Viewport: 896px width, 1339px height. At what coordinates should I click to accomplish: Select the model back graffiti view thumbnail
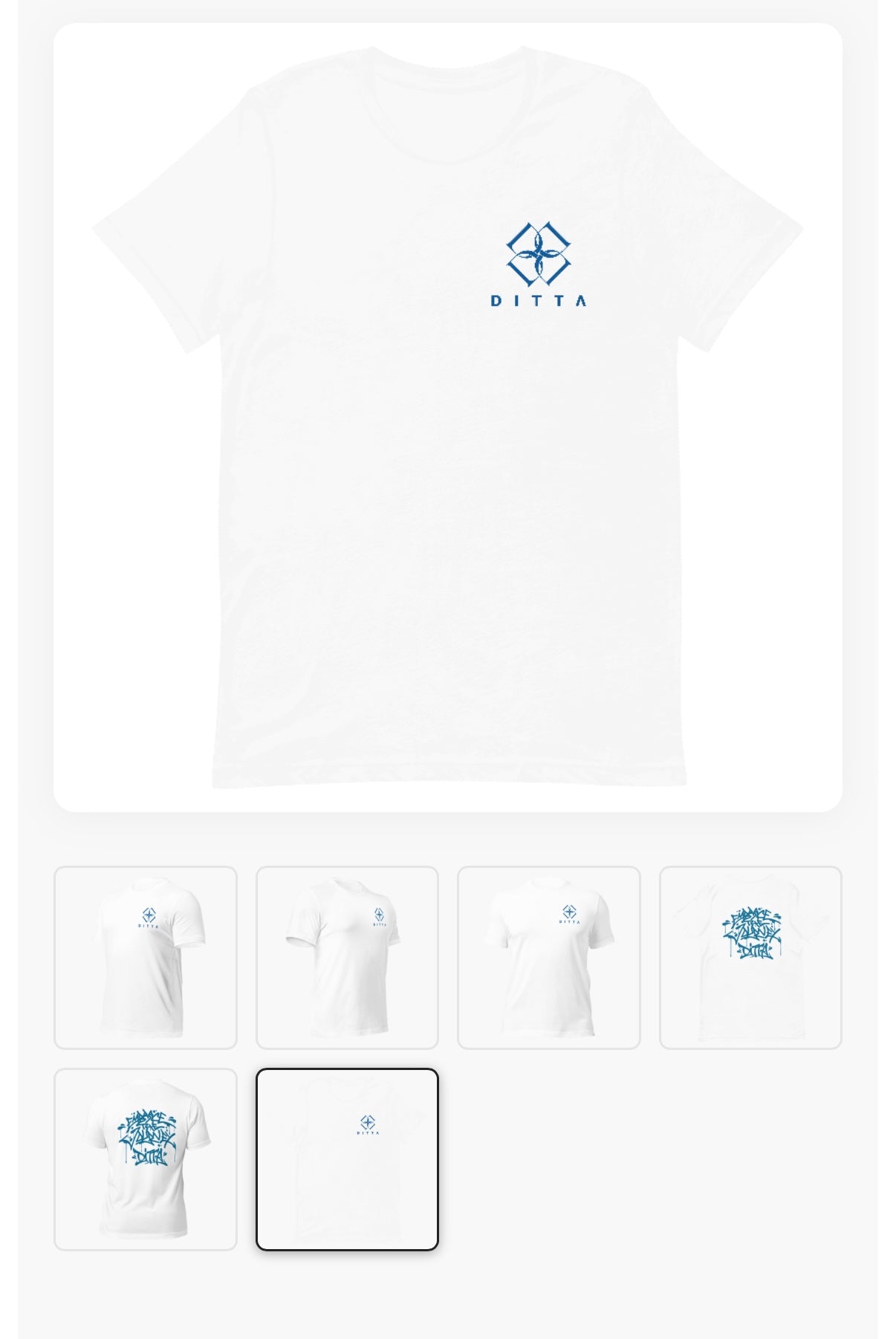coord(146,1159)
